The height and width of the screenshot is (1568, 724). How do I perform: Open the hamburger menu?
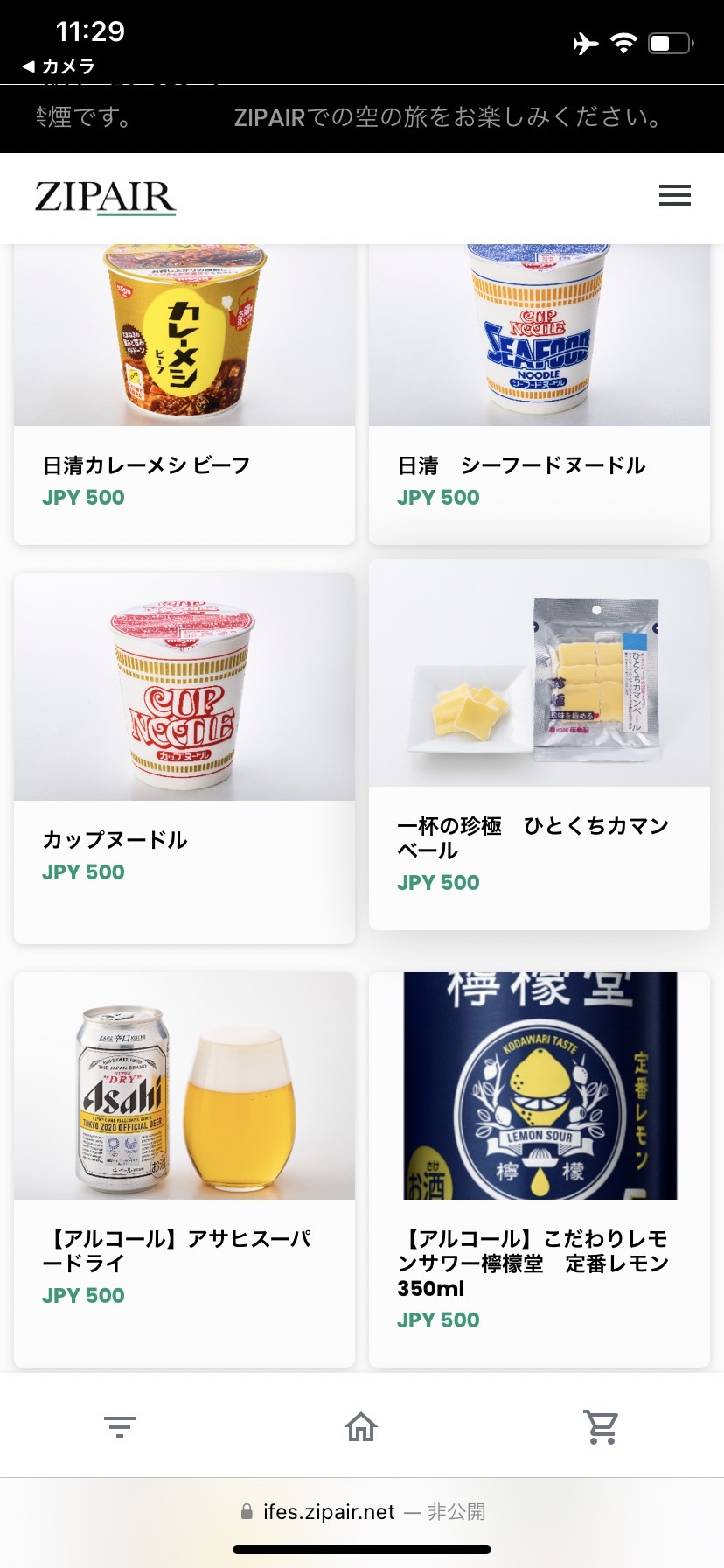pos(674,195)
